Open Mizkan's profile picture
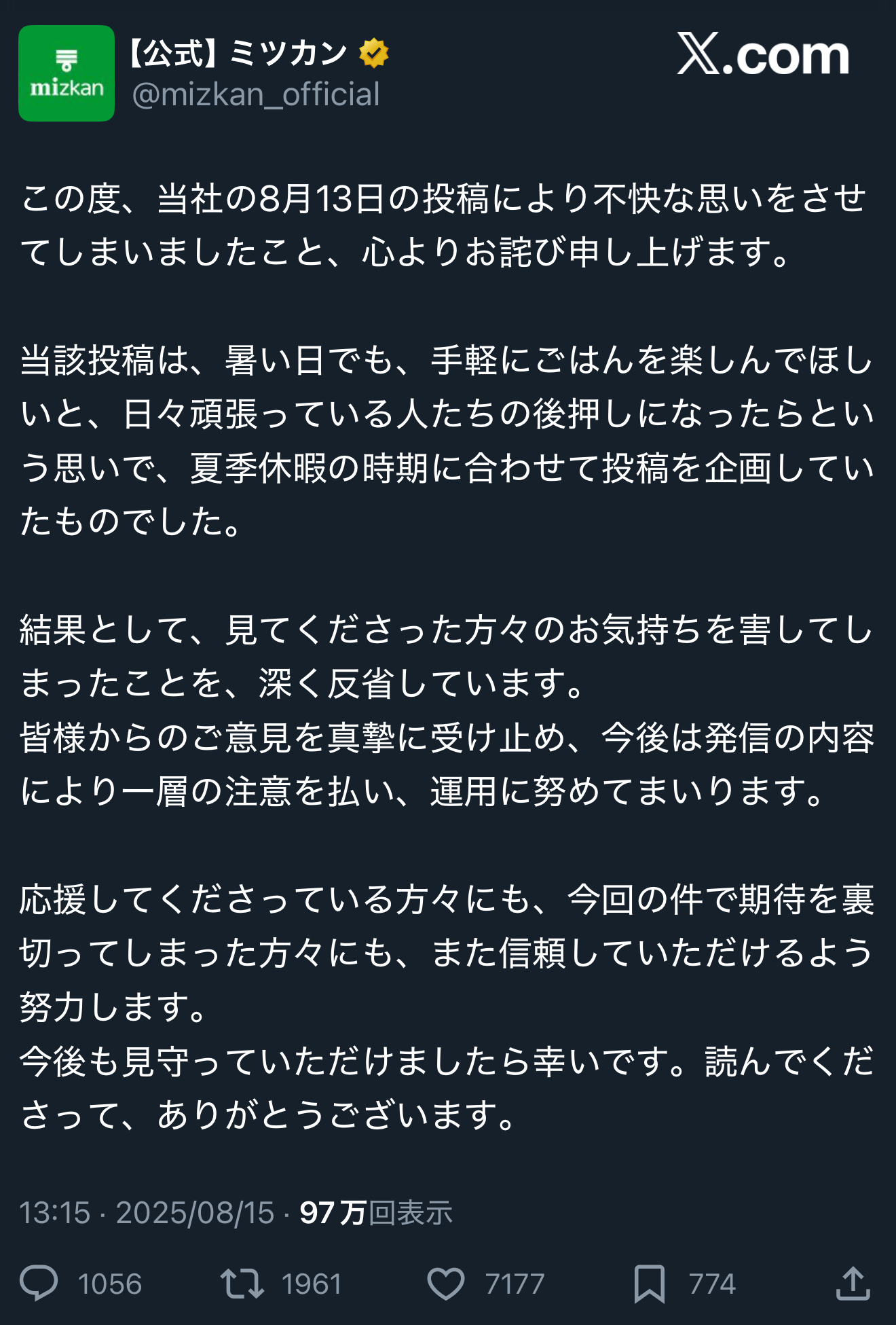The height and width of the screenshot is (1325, 896). [67, 73]
